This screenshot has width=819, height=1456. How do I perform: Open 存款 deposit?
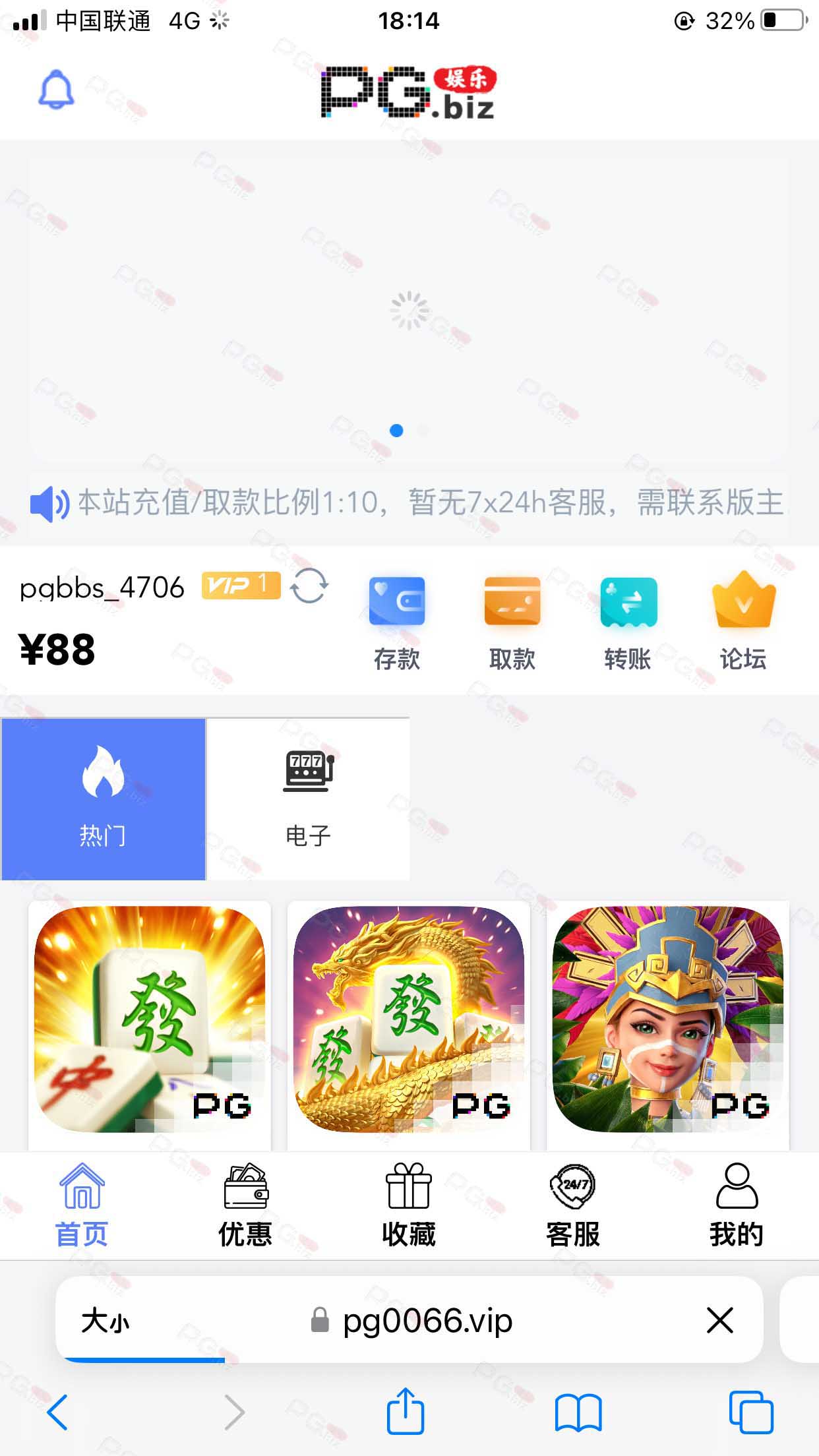pyautogui.click(x=397, y=623)
